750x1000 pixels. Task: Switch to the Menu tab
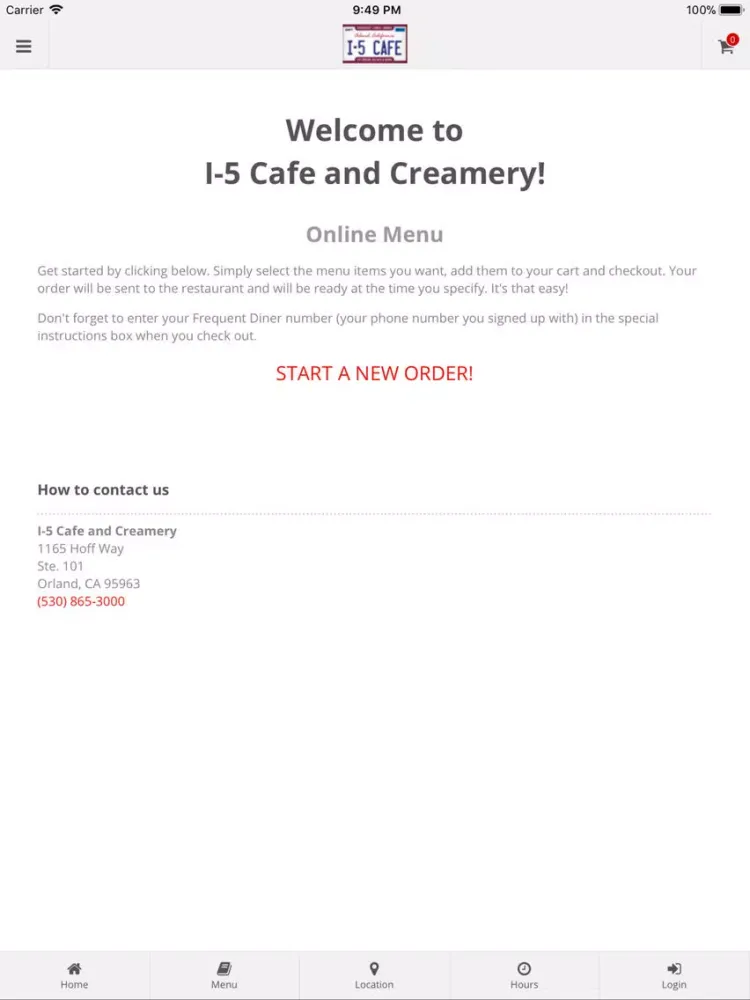click(x=224, y=976)
